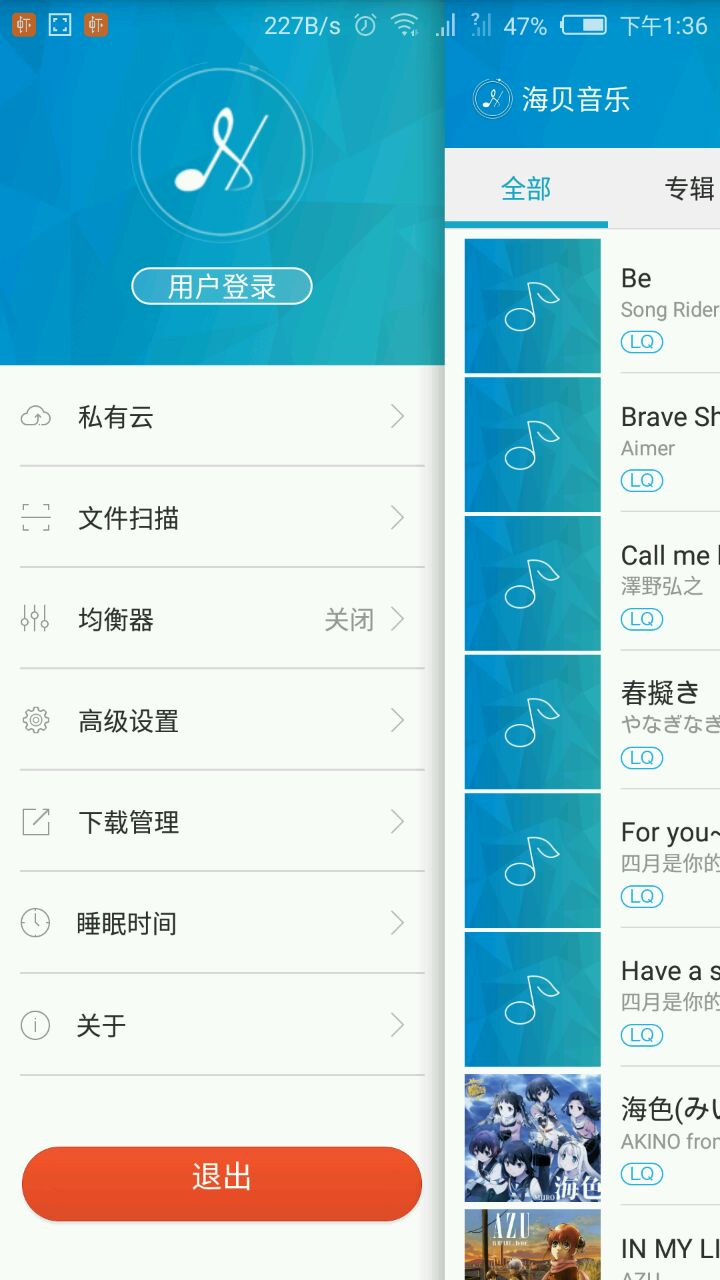
Task: Tap the profile avatar above 用户登录
Action: pyautogui.click(x=221, y=152)
